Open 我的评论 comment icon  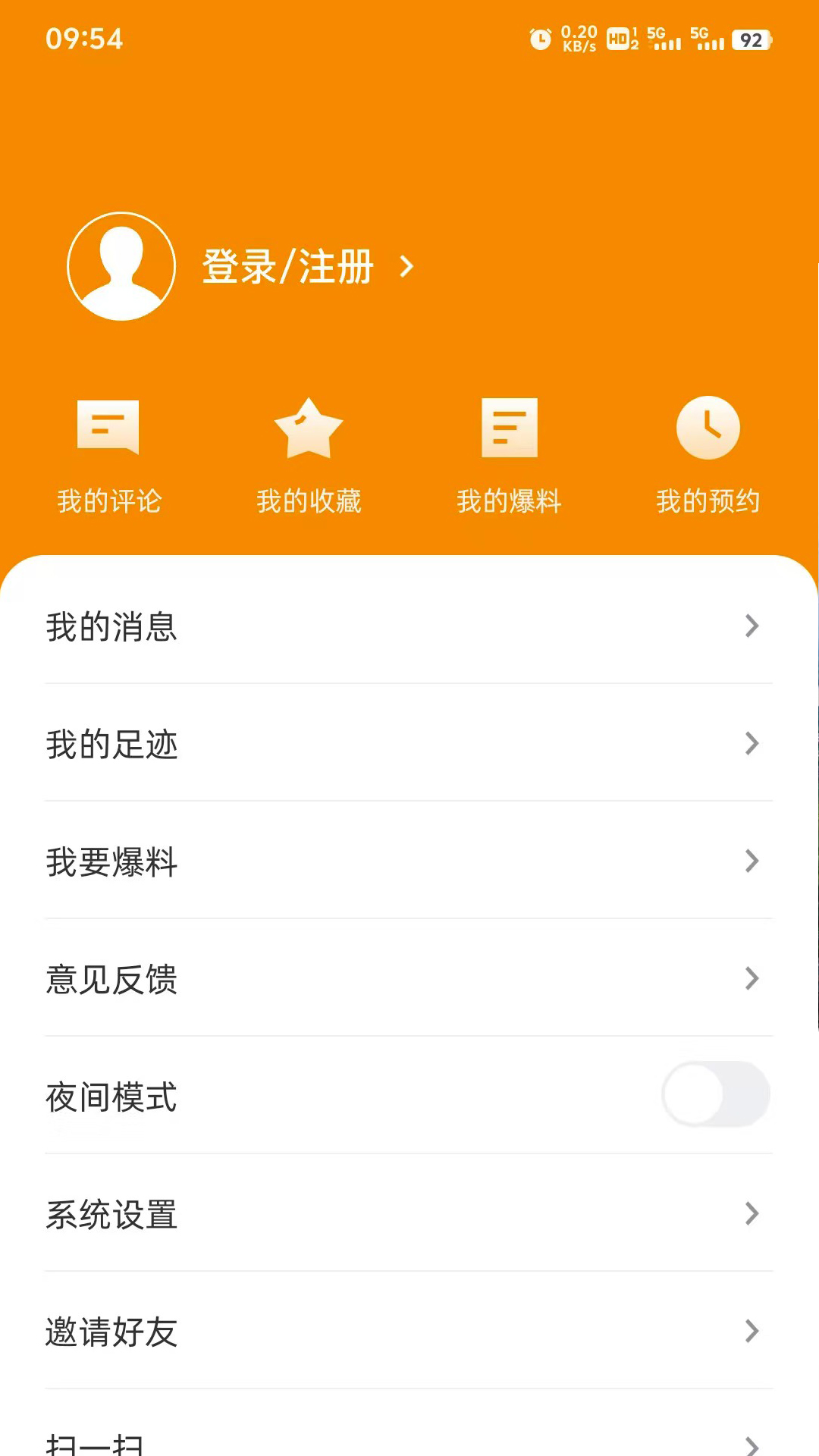point(108,427)
